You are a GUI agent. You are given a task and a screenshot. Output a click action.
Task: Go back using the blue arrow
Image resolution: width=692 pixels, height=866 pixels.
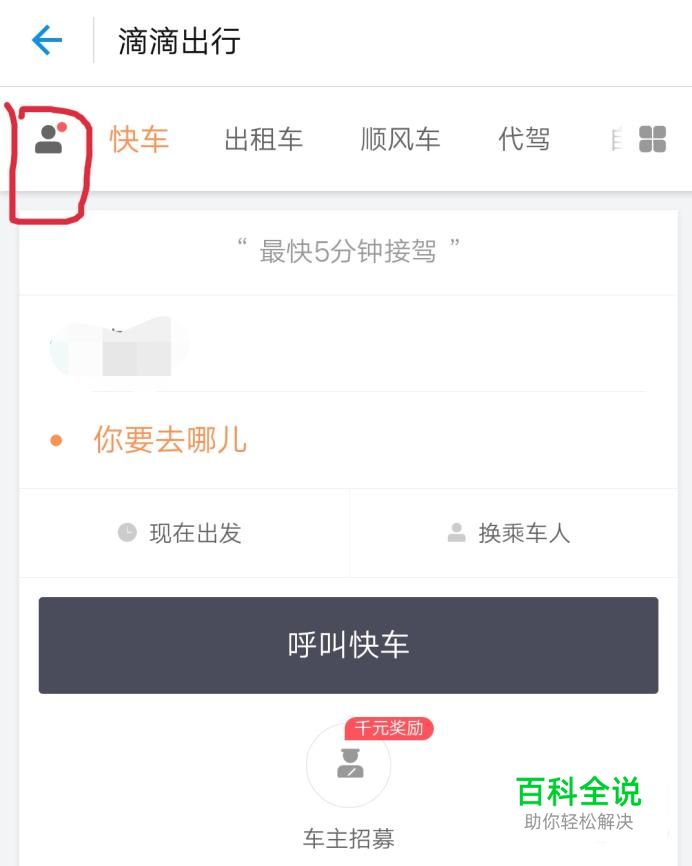[47, 40]
